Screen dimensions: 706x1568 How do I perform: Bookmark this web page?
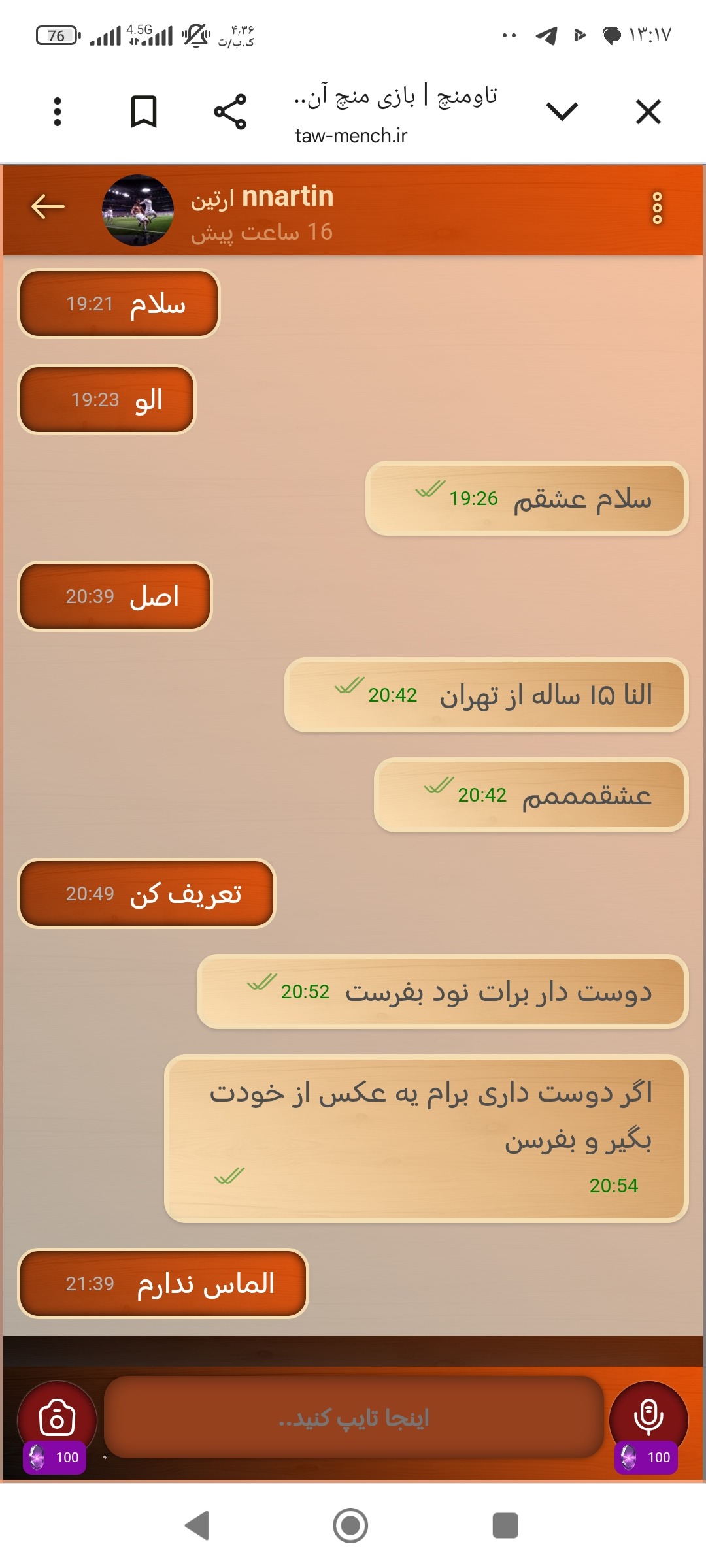coord(144,112)
